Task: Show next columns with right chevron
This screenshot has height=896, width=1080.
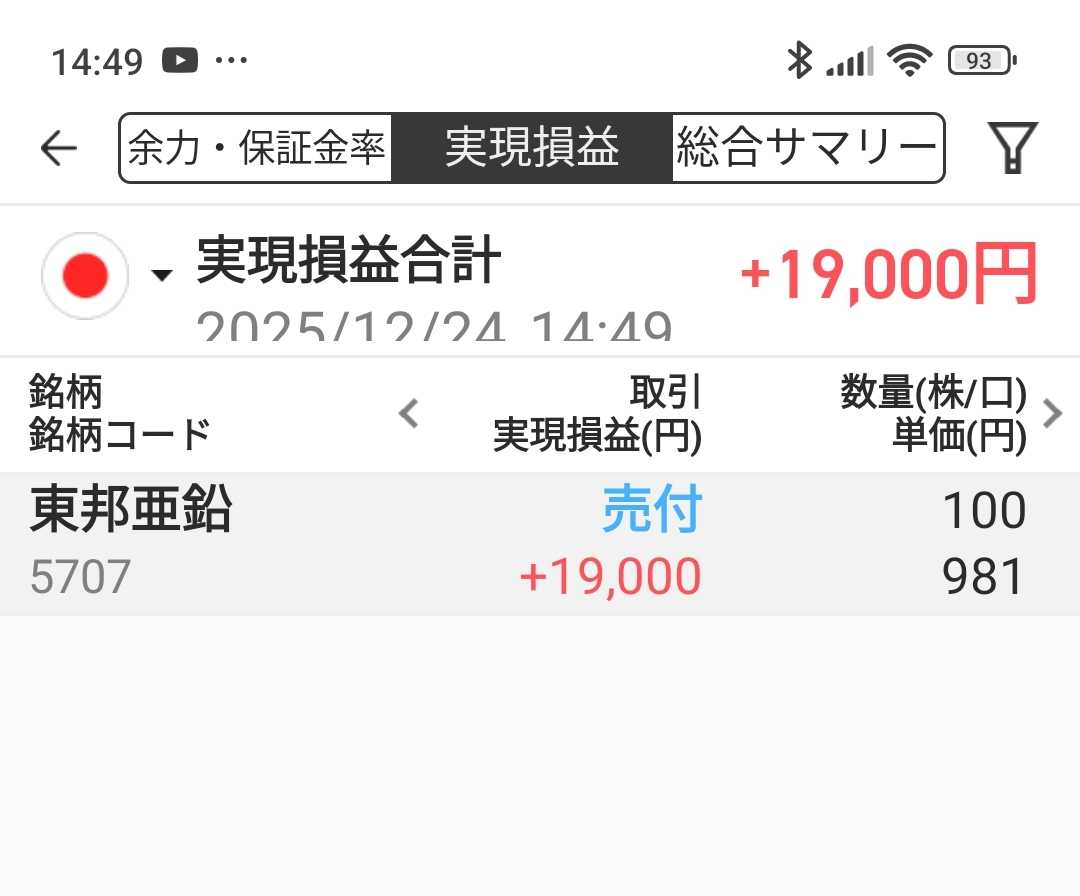Action: tap(1052, 413)
